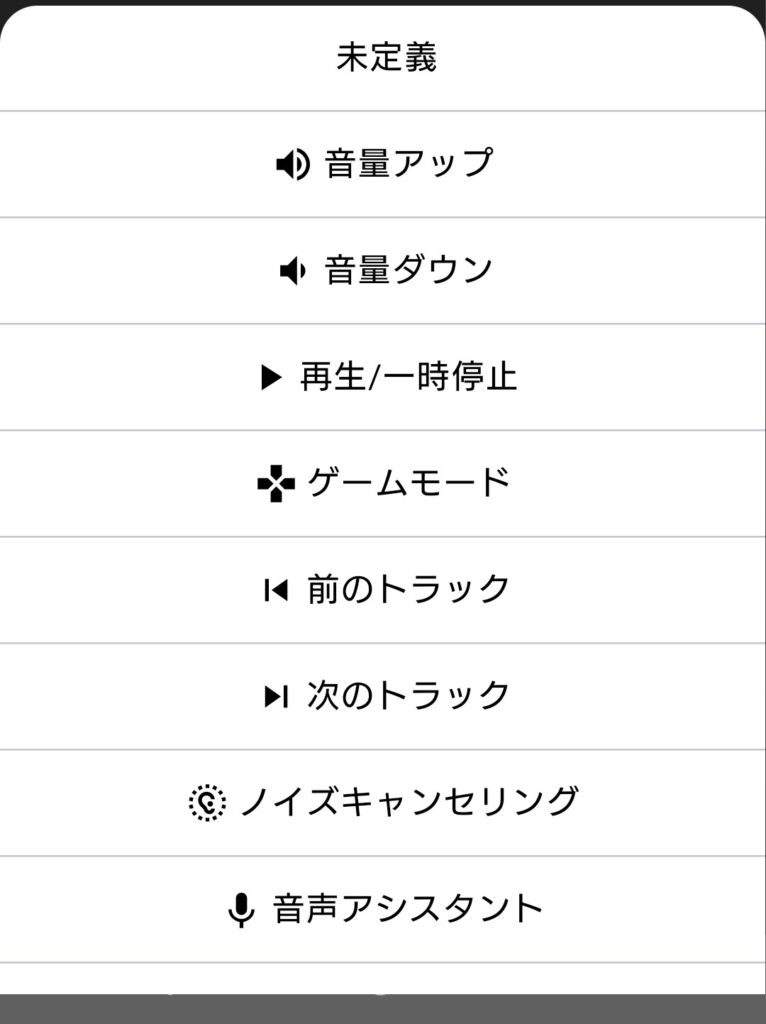The width and height of the screenshot is (766, 1024).
Task: Pick the 再生/一時停止 option
Action: [385, 377]
